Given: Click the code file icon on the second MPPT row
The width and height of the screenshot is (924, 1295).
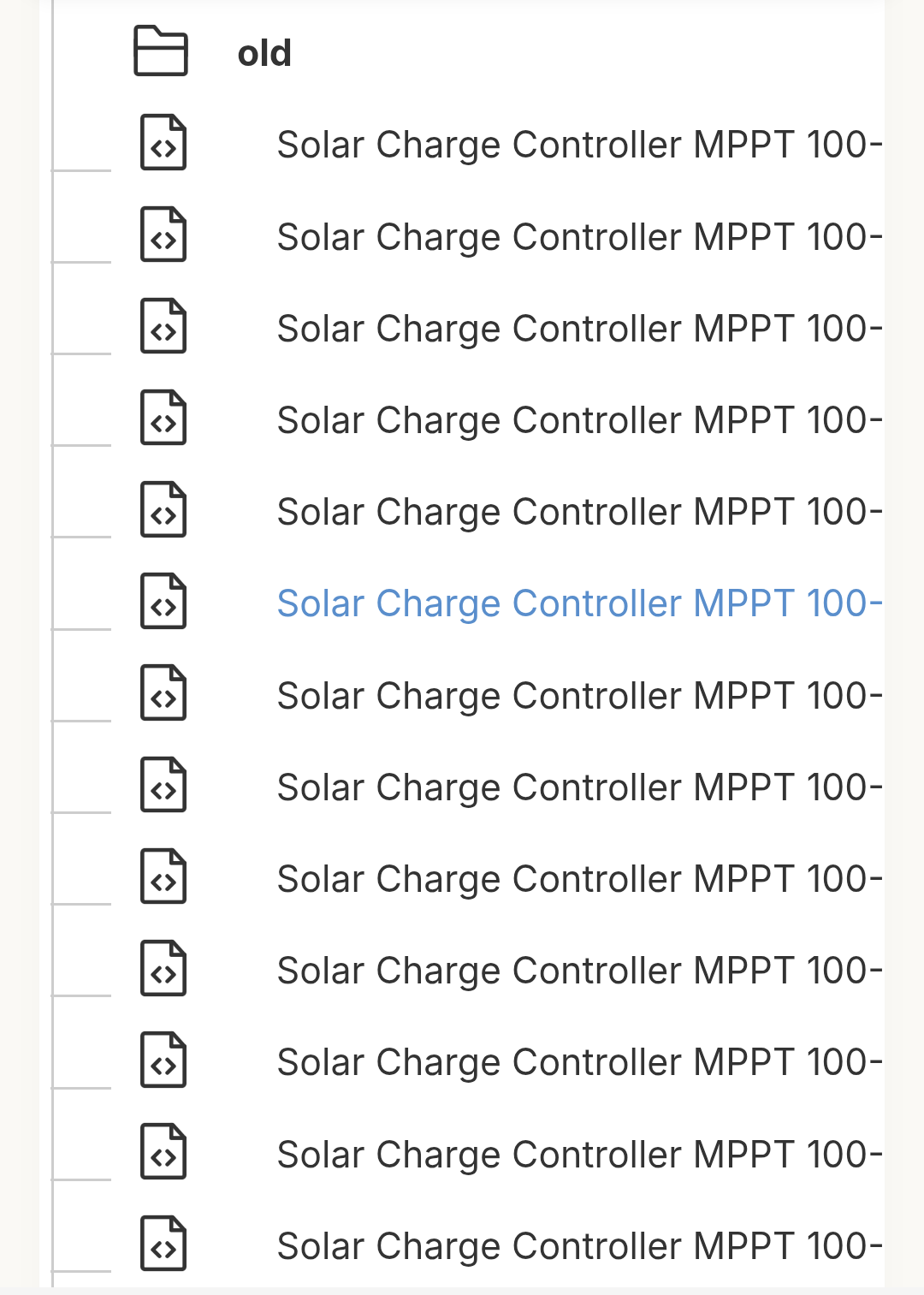Looking at the screenshot, I should 163,236.
